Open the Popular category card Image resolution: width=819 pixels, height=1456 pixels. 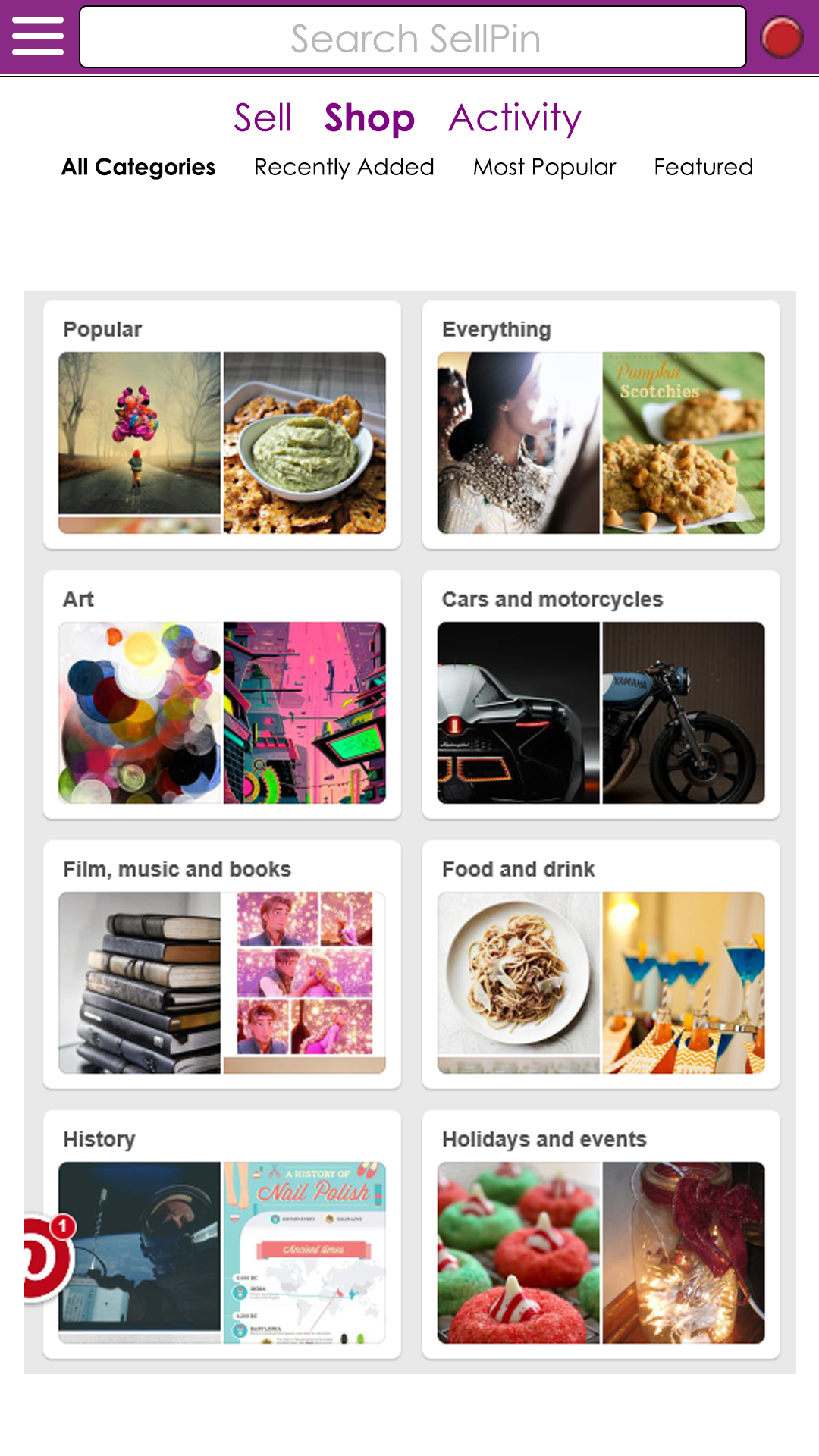tap(222, 425)
